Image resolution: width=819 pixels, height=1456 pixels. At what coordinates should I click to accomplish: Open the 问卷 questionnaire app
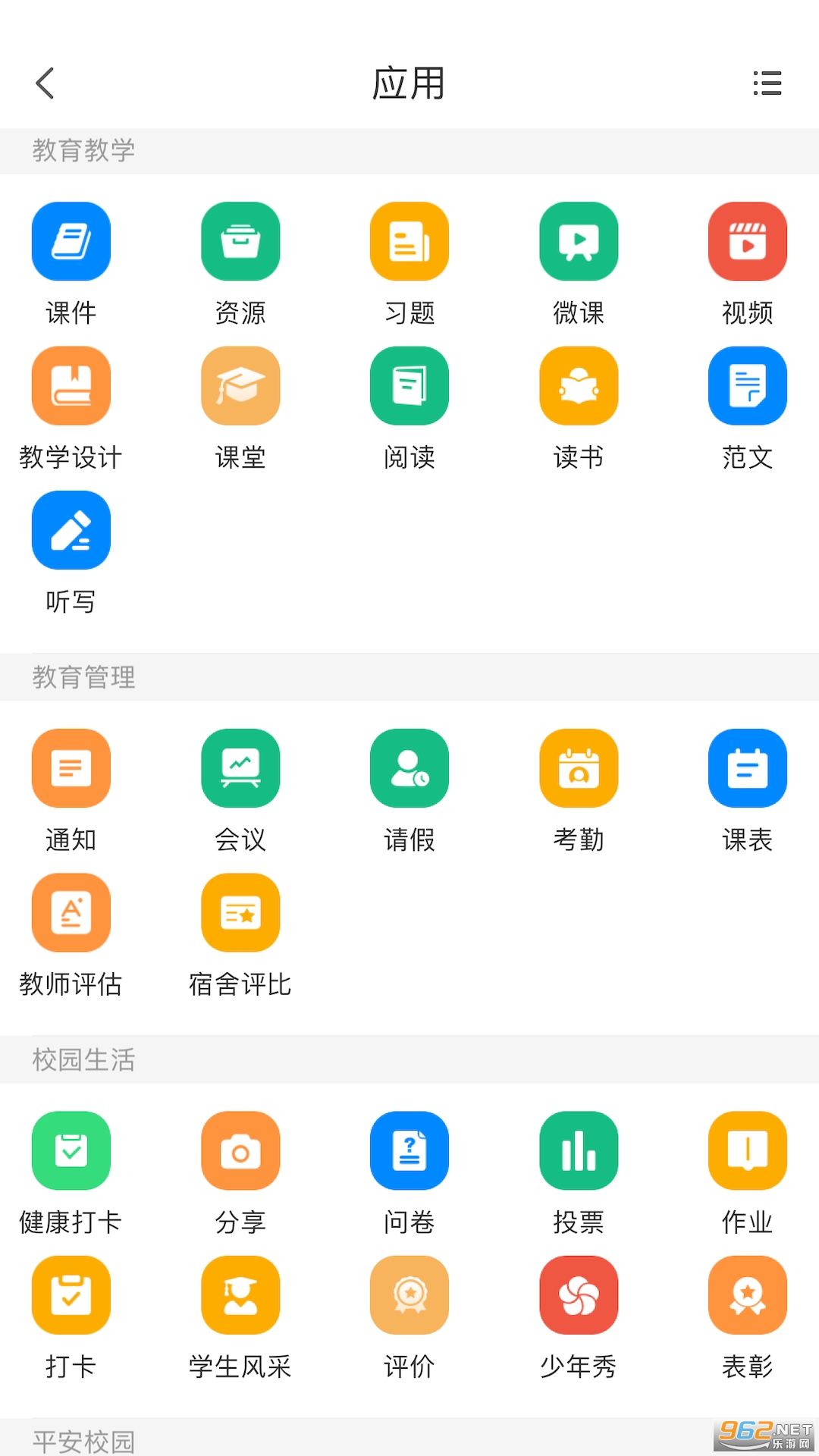(x=409, y=1150)
